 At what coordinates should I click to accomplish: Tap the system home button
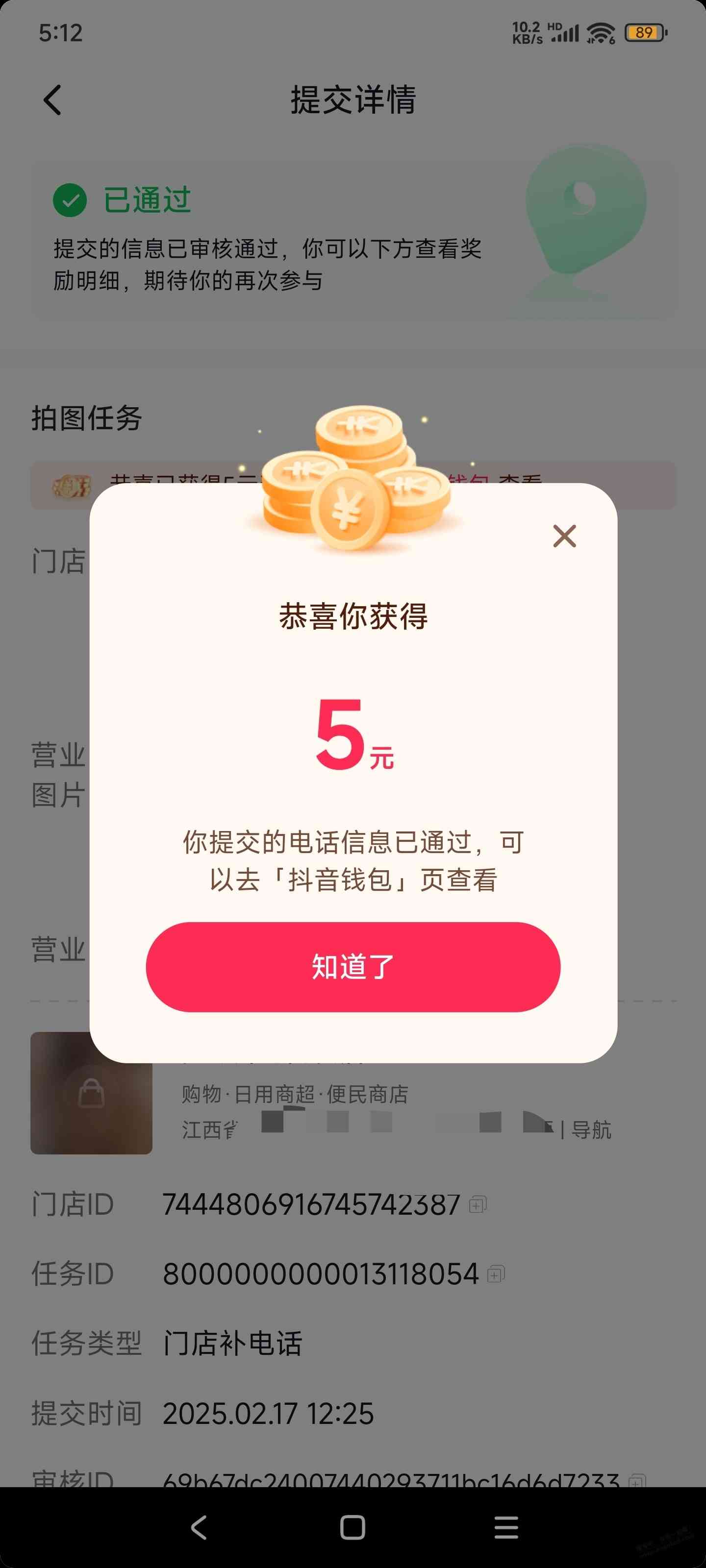[353, 1527]
